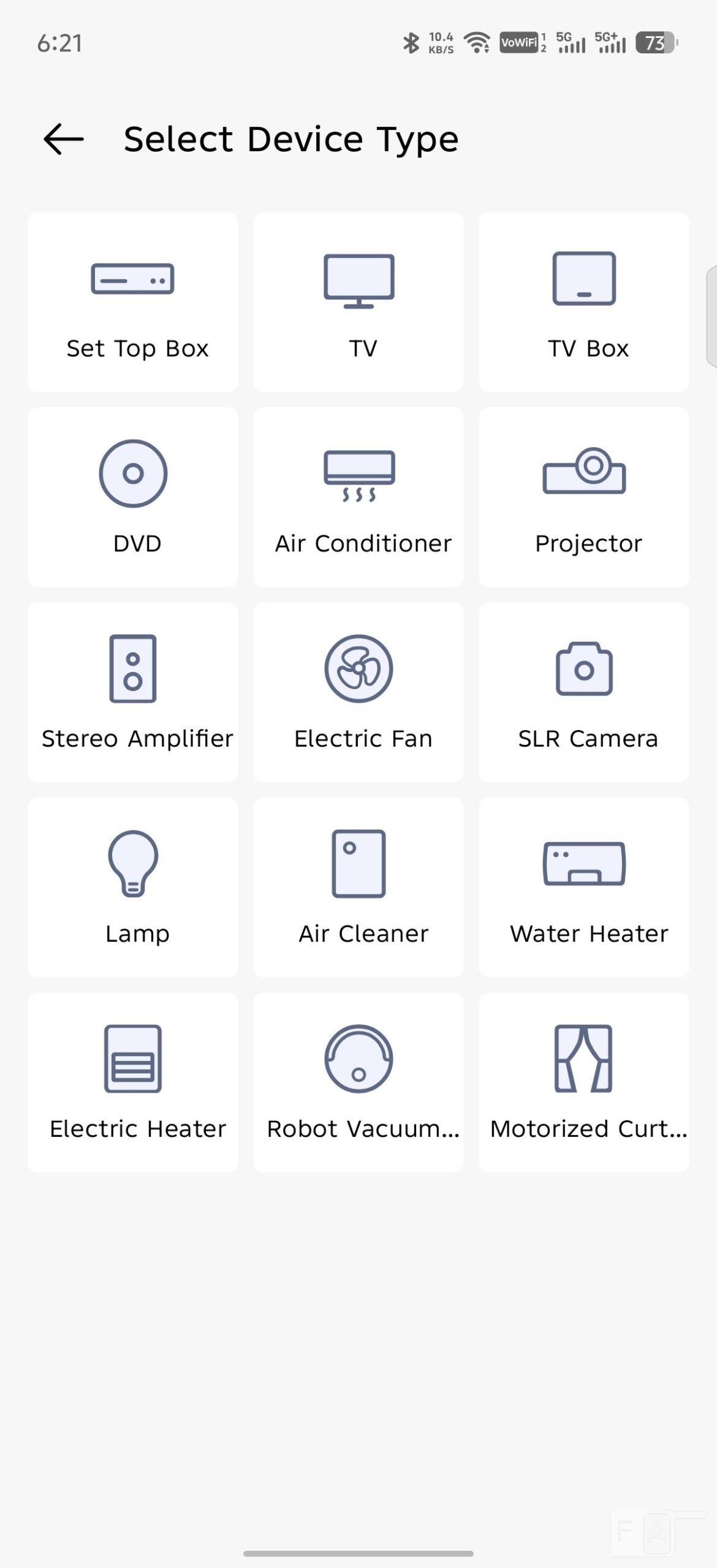The image size is (717, 1568).
Task: Select Lamp as the device
Action: pyautogui.click(x=133, y=887)
